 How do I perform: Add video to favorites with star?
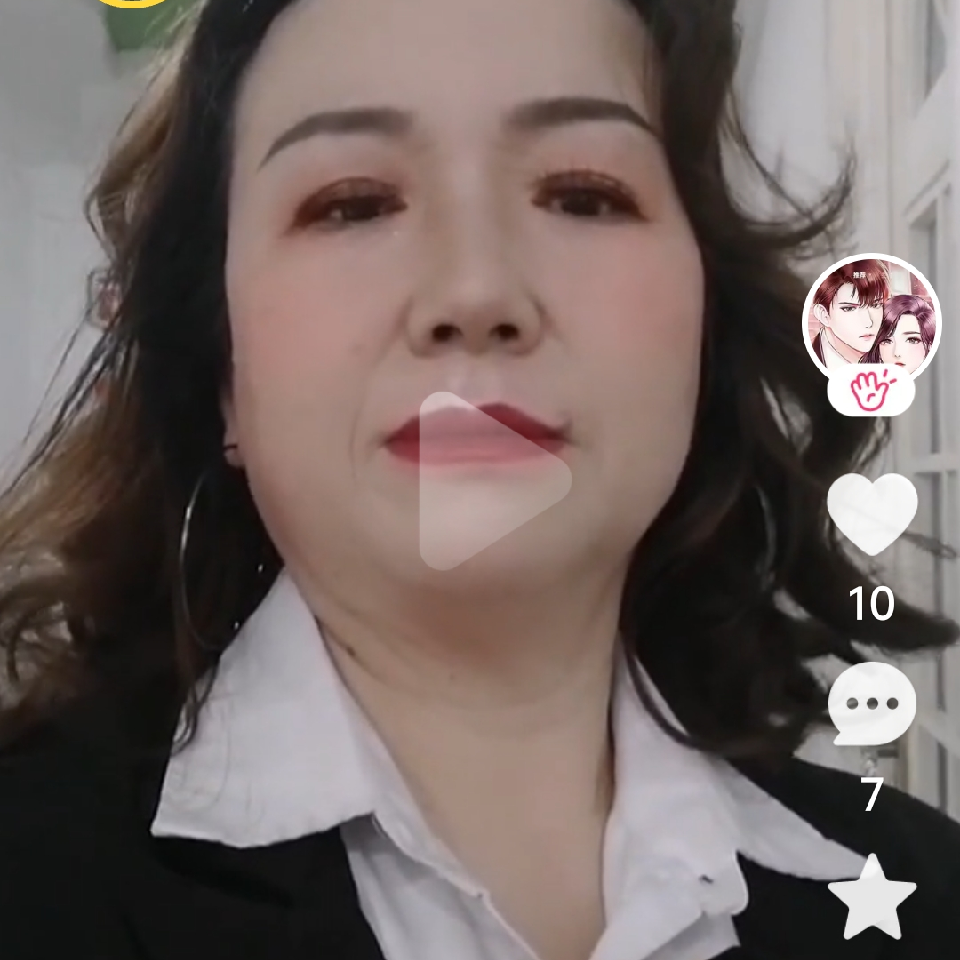pyautogui.click(x=871, y=899)
